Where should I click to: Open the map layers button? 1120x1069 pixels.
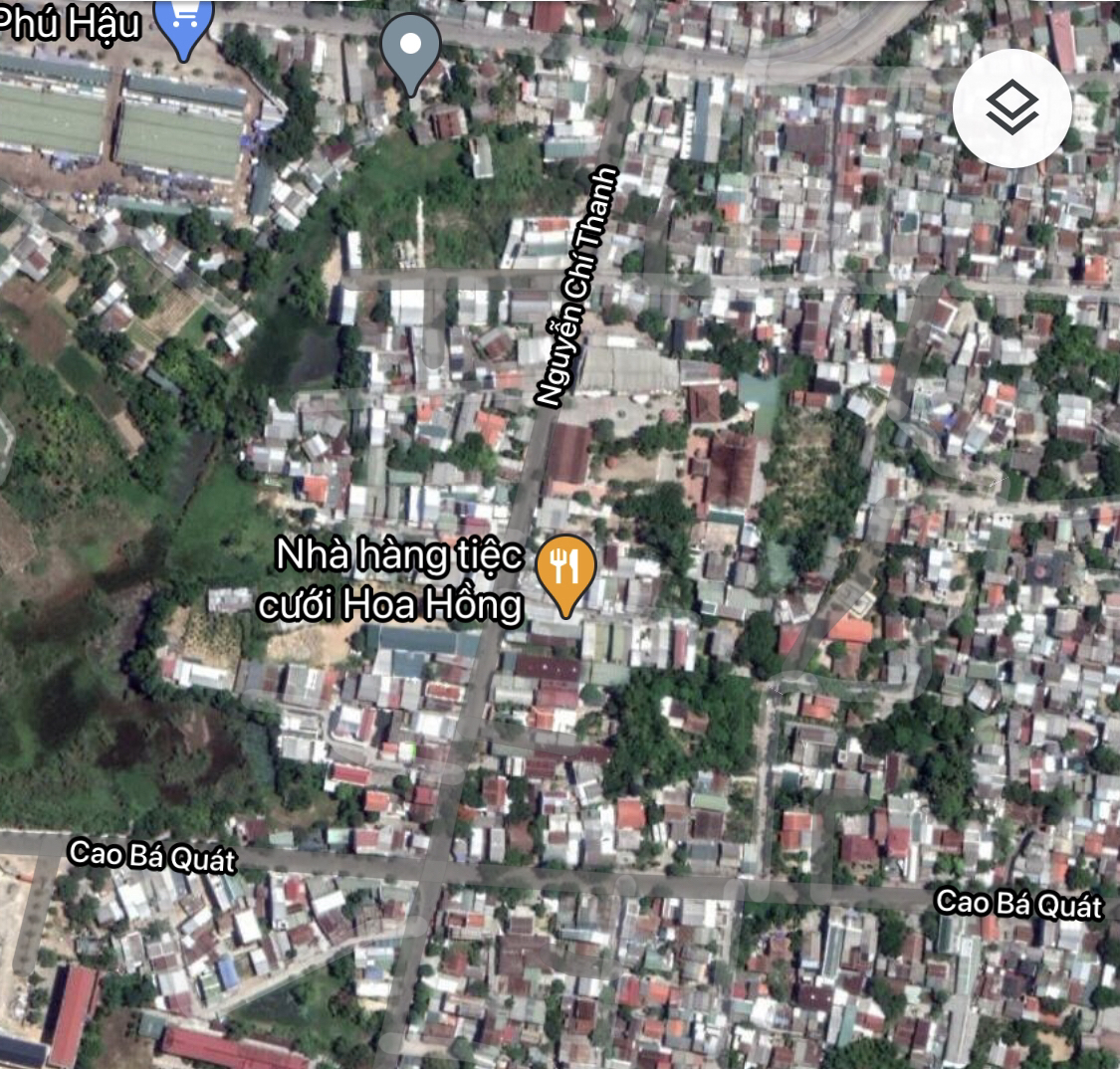1011,108
